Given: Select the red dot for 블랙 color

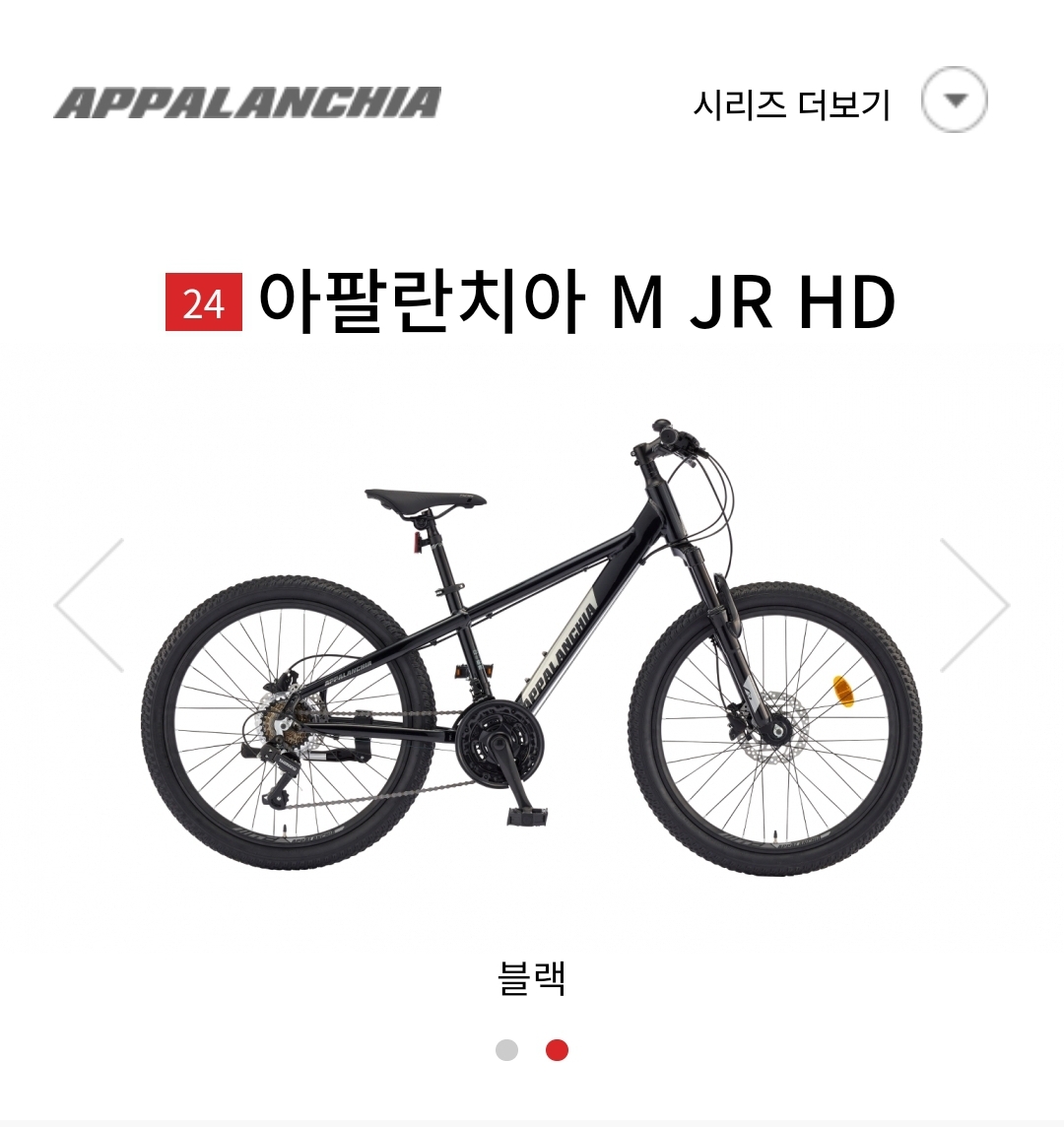Looking at the screenshot, I should [557, 1050].
